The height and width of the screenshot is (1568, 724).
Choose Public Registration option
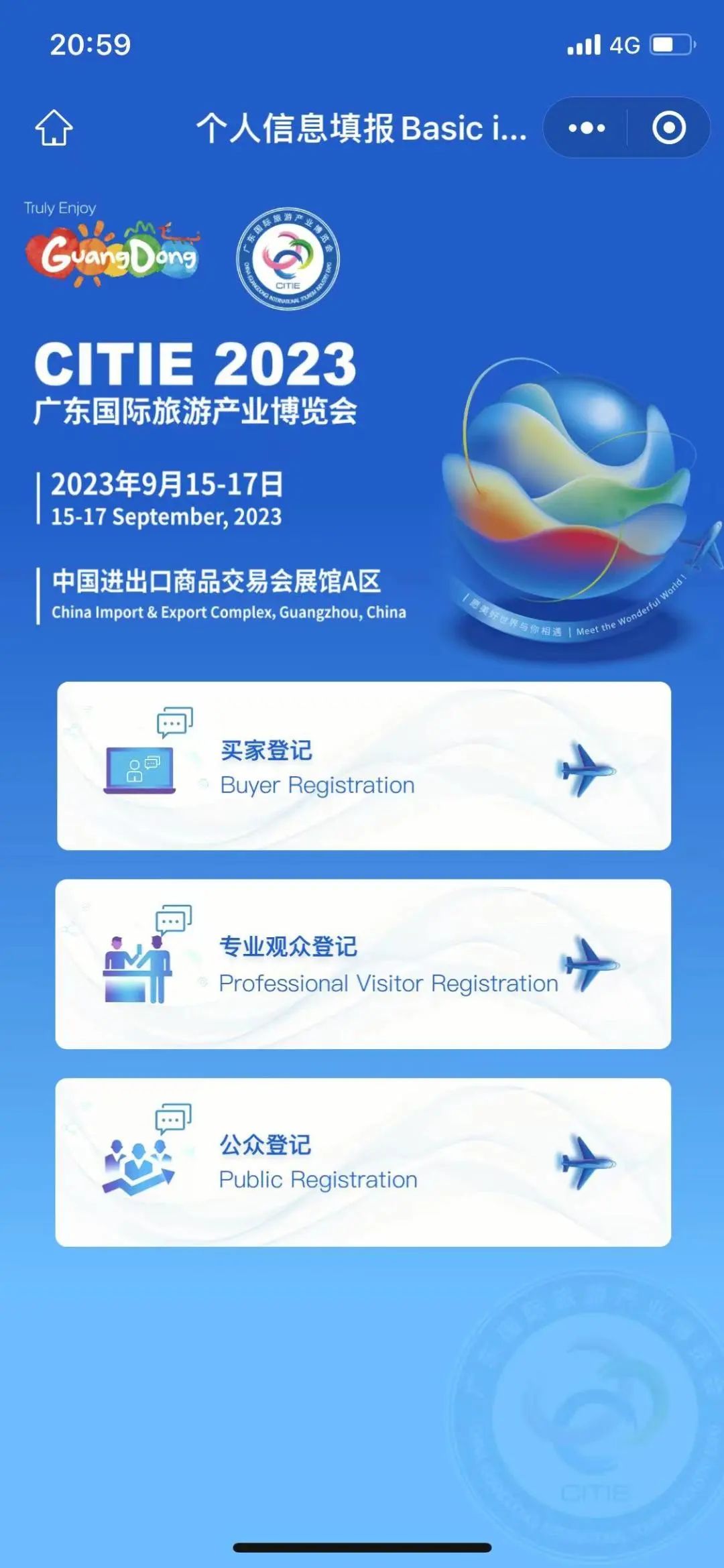(363, 1162)
